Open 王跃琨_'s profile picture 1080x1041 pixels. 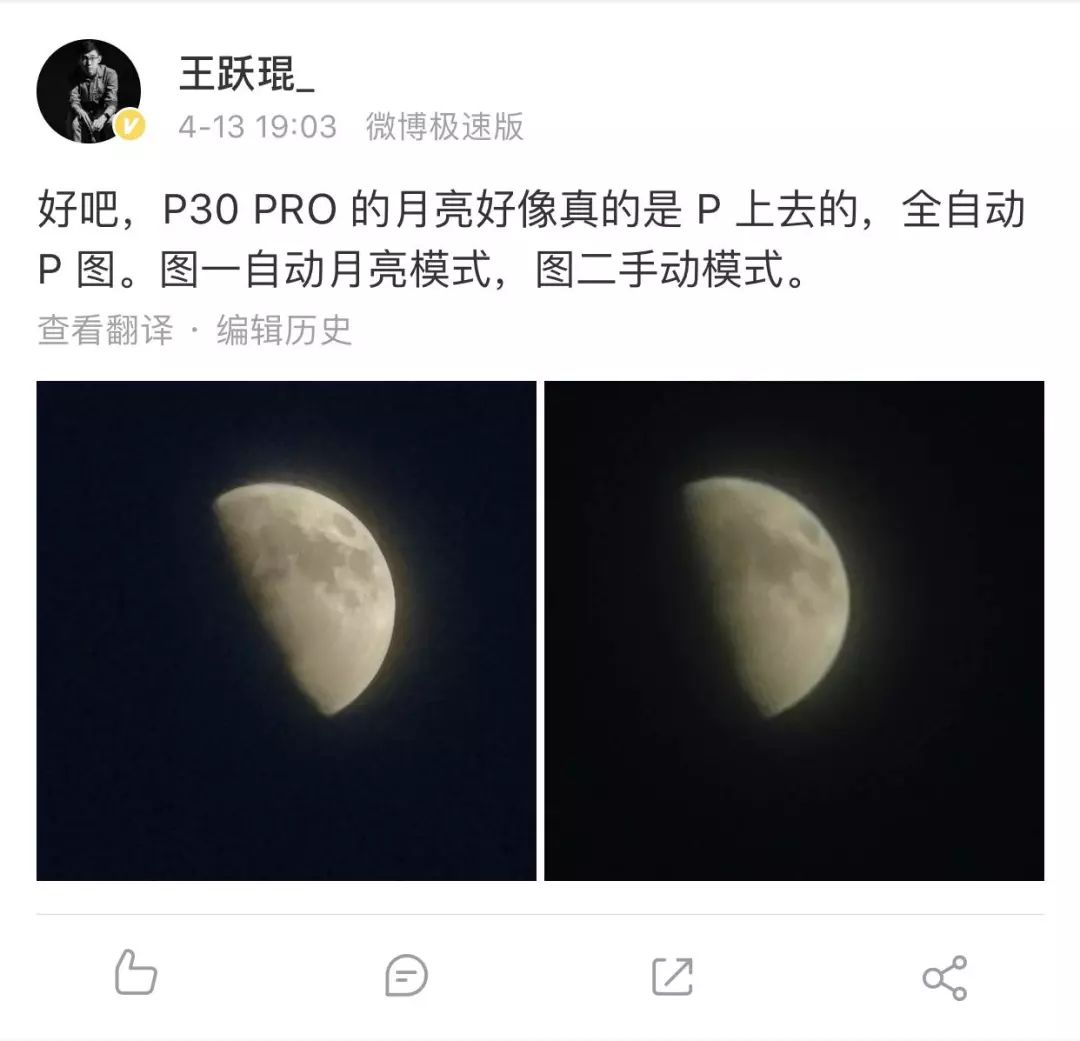pyautogui.click(x=89, y=92)
